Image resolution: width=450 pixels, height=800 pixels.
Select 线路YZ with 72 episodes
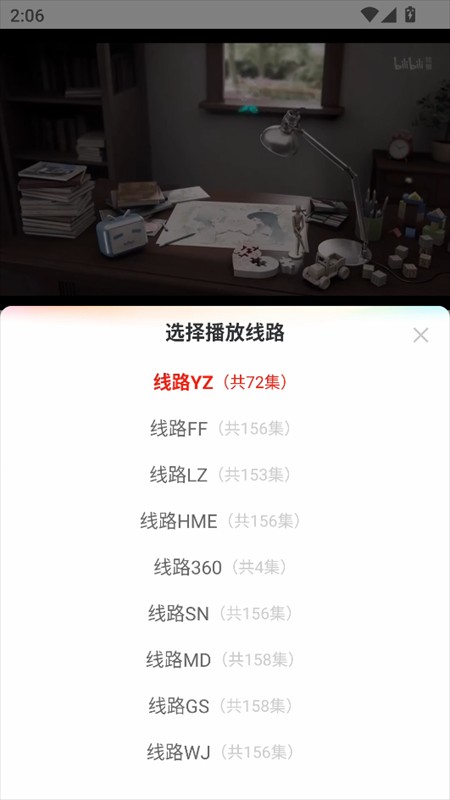[x=220, y=382]
